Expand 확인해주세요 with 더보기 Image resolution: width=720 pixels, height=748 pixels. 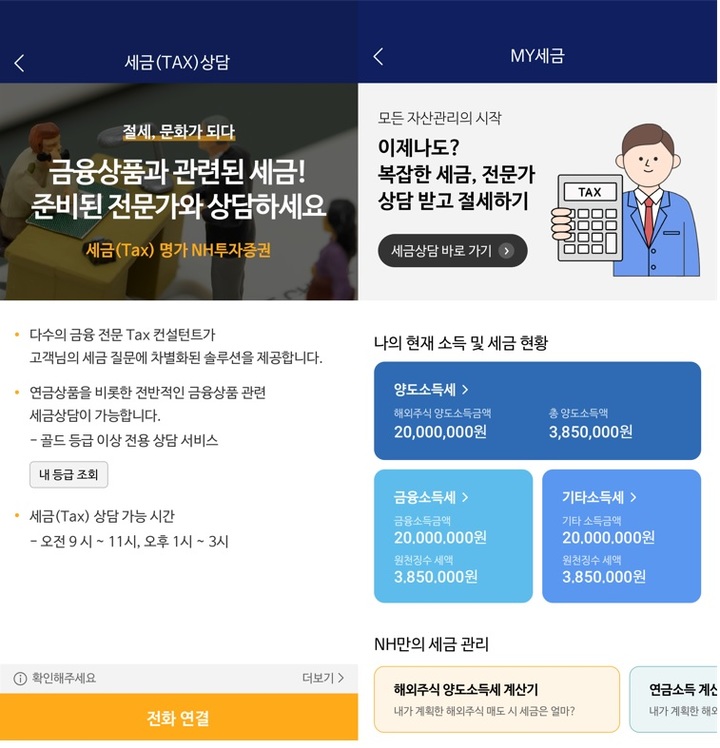click(322, 678)
